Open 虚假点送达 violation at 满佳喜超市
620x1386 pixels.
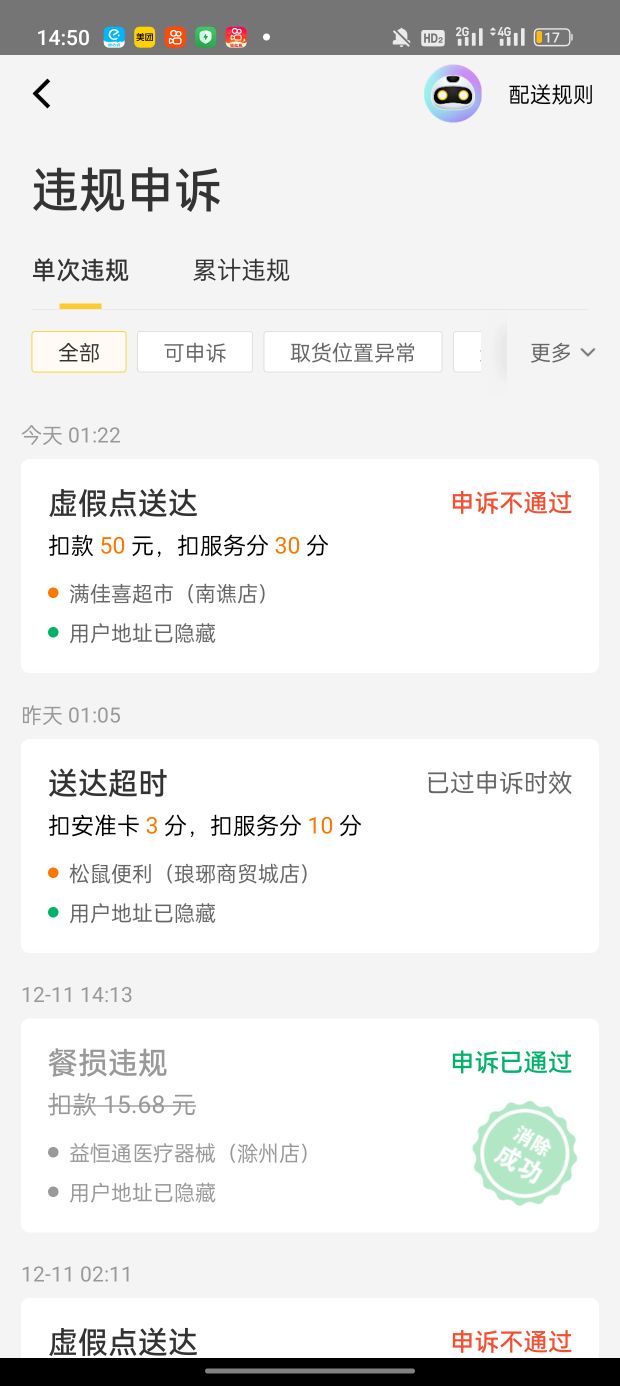[310, 566]
